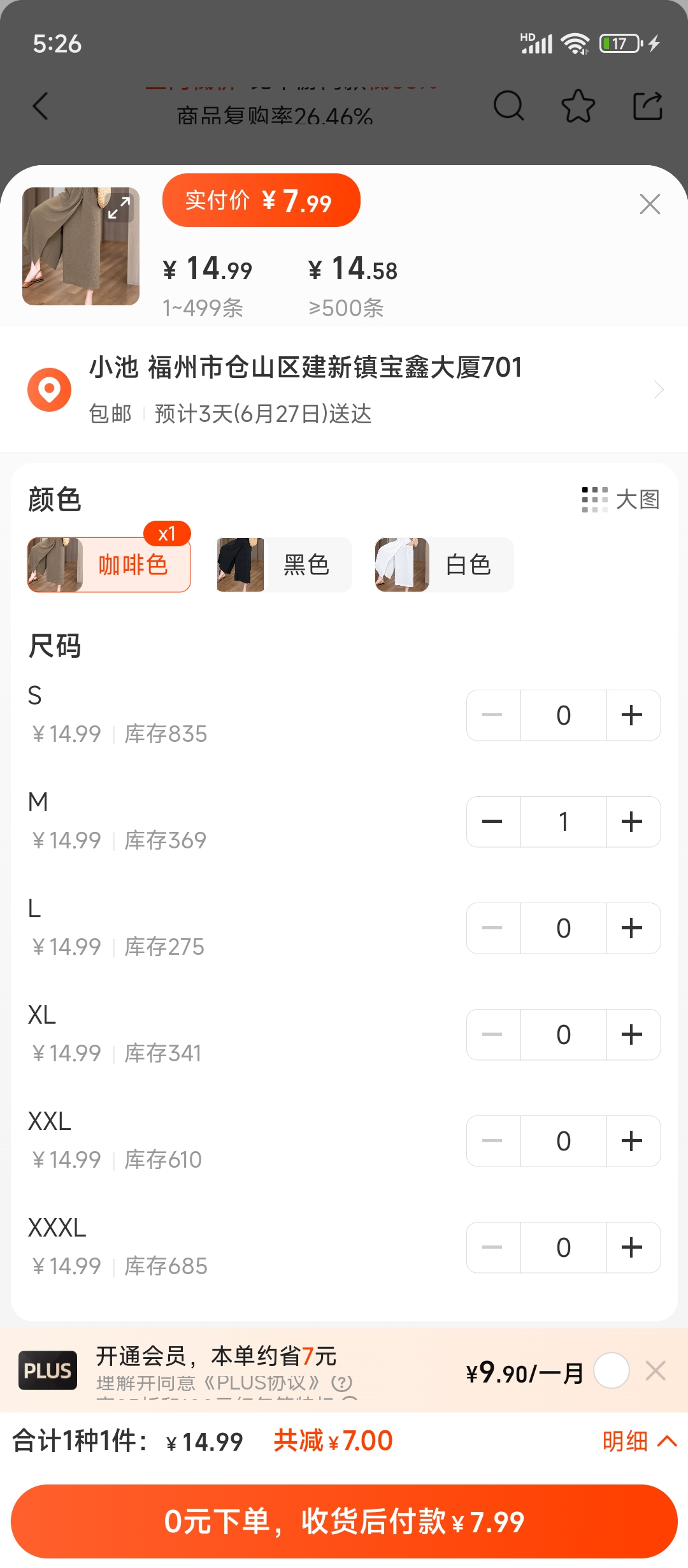Increase quantity for size S
The height and width of the screenshot is (1568, 688).
click(x=632, y=715)
